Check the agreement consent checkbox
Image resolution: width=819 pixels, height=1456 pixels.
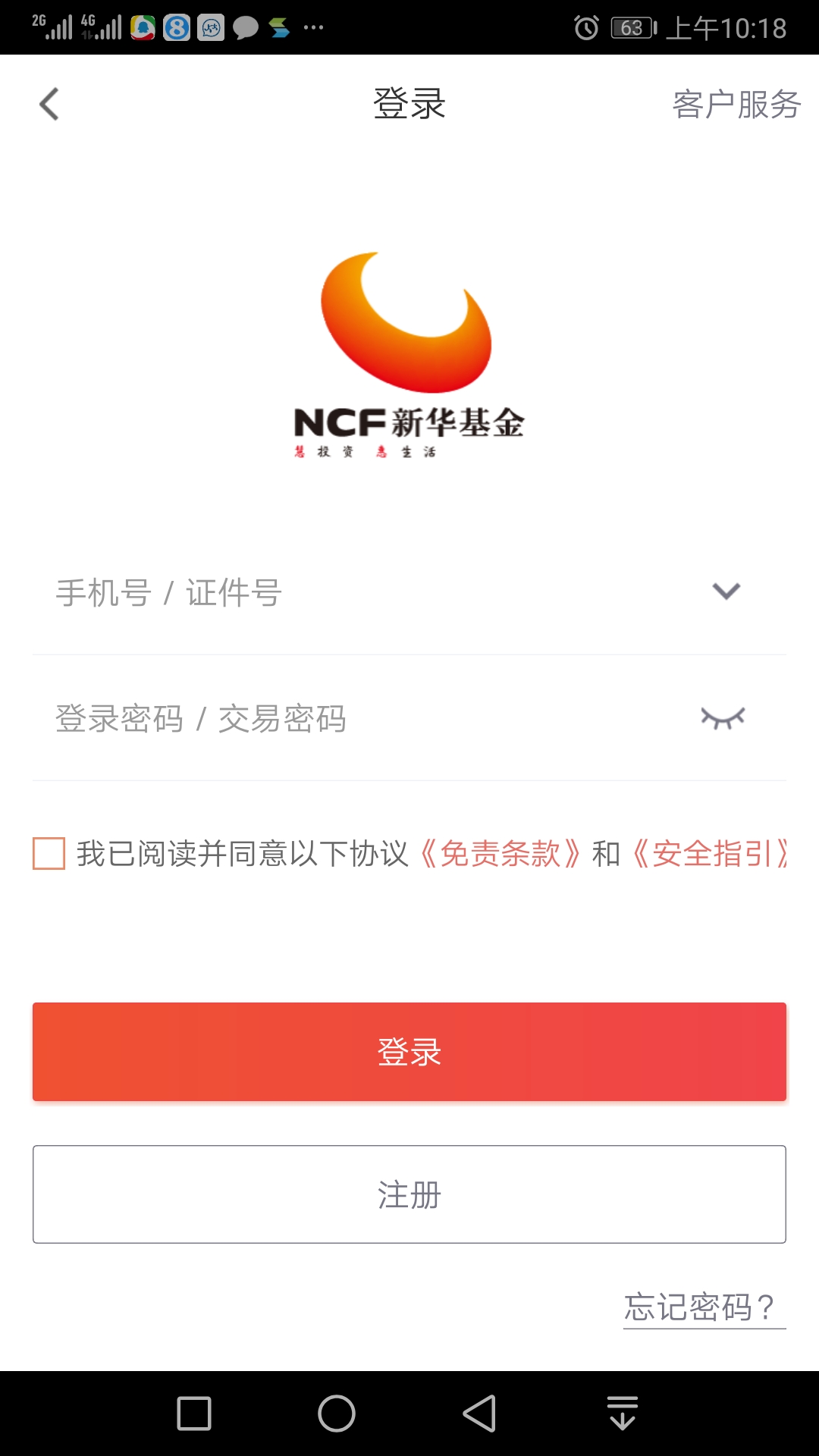point(49,853)
